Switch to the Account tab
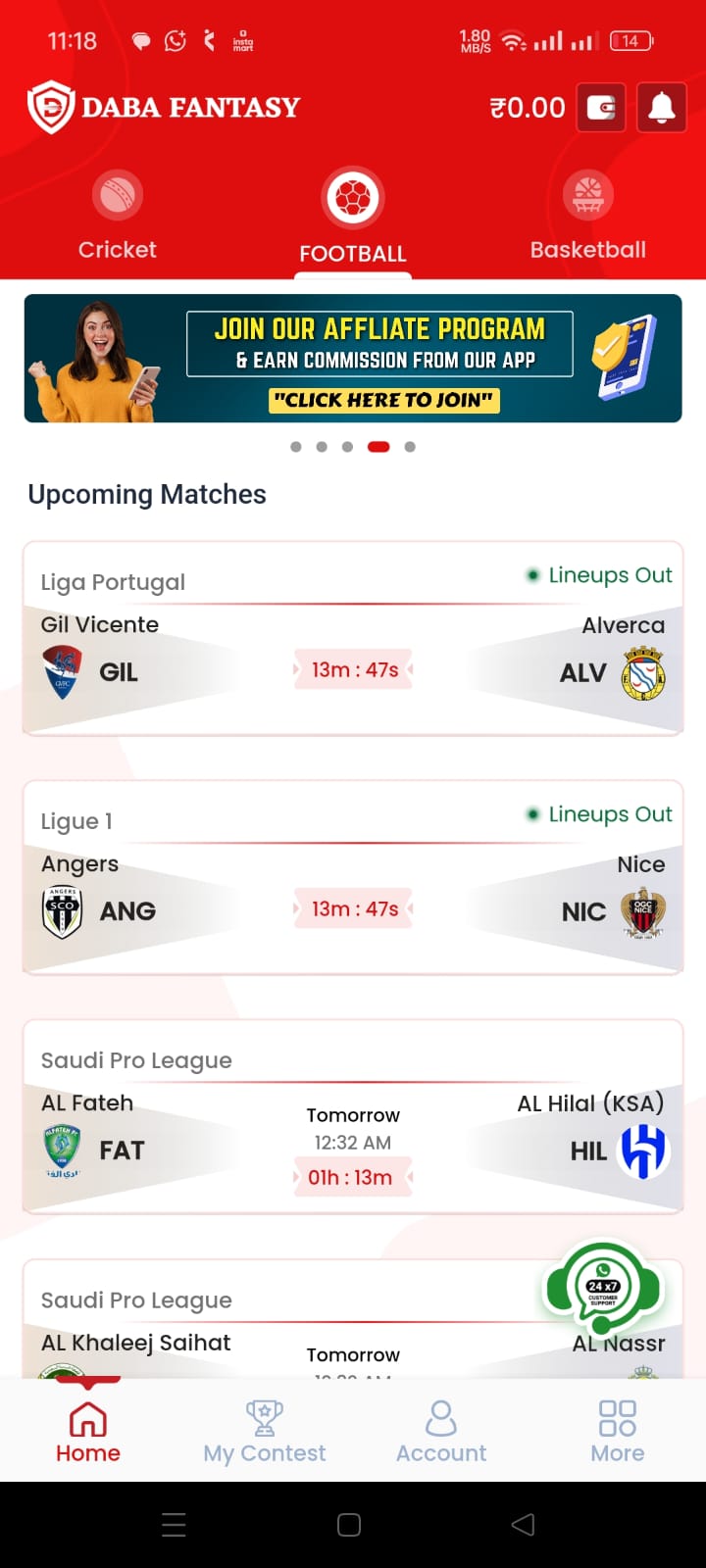The image size is (706, 1568). 441,1429
